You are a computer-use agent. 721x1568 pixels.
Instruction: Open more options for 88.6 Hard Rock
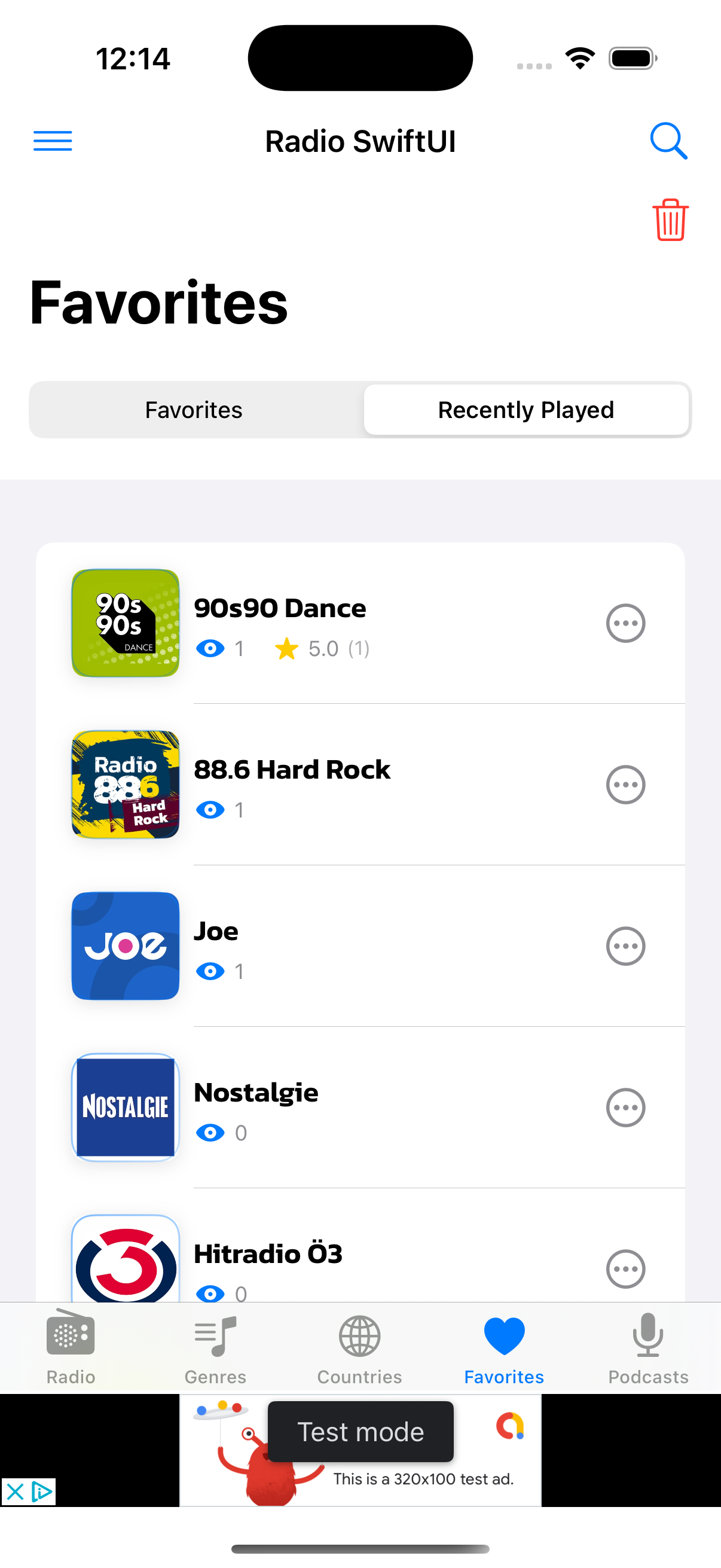[x=625, y=785]
